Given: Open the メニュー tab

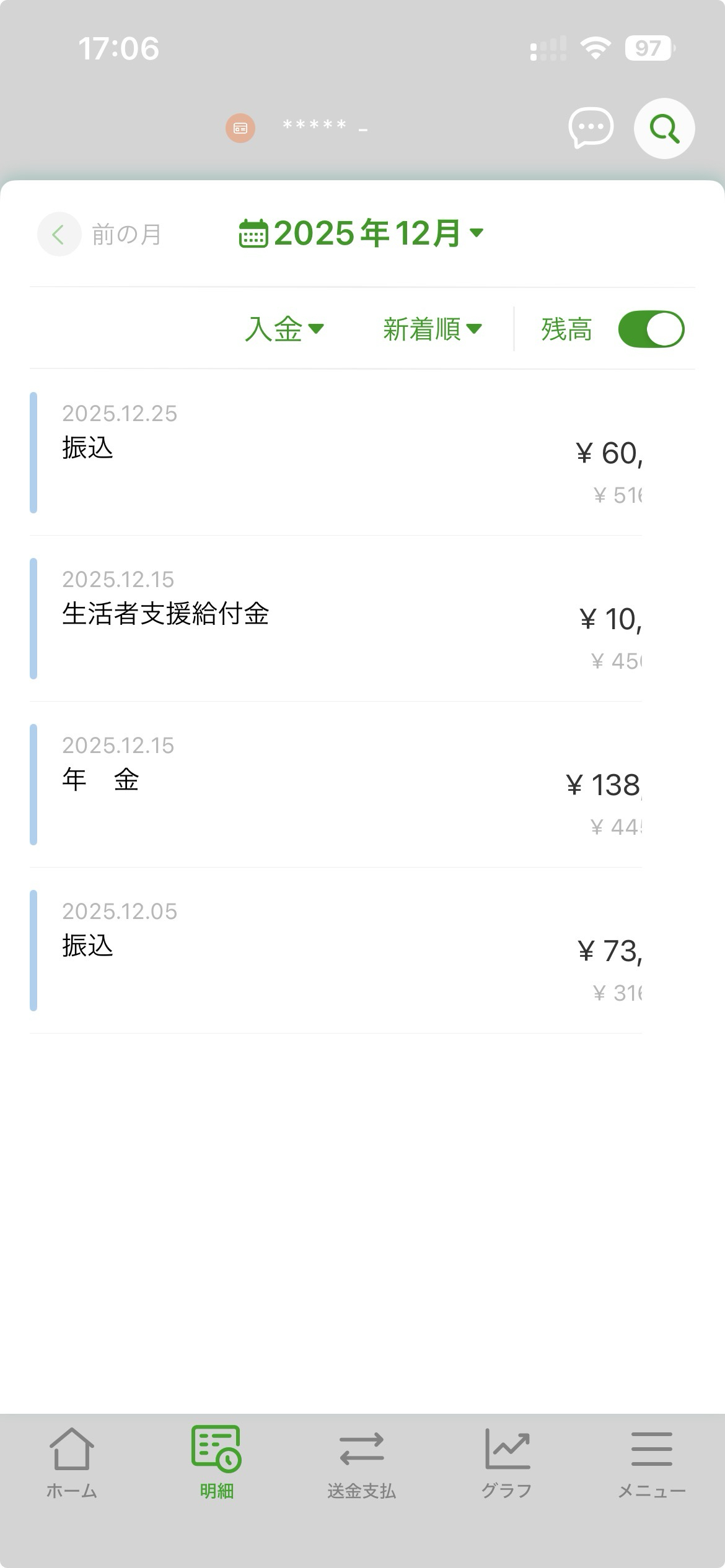Looking at the screenshot, I should point(651,1463).
